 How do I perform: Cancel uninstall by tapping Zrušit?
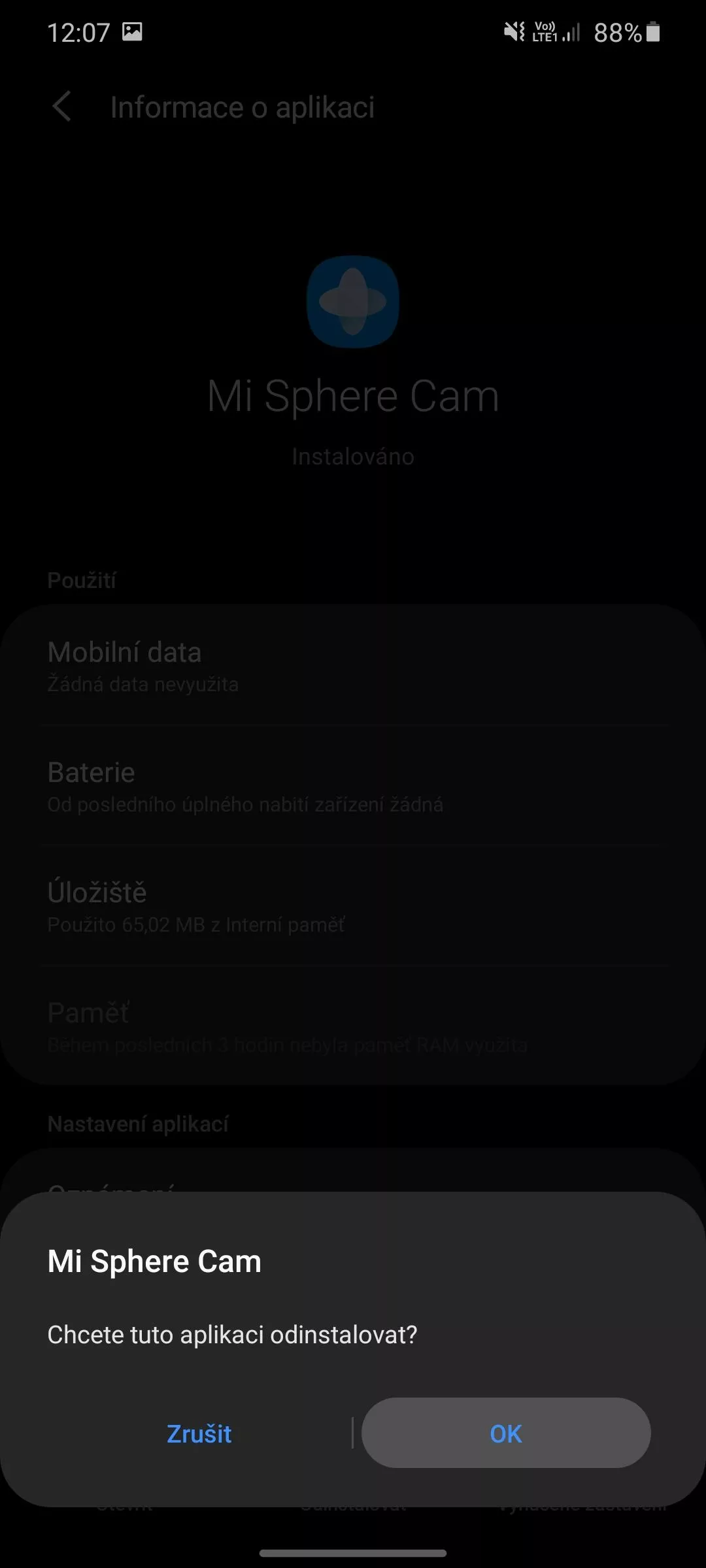[199, 1433]
